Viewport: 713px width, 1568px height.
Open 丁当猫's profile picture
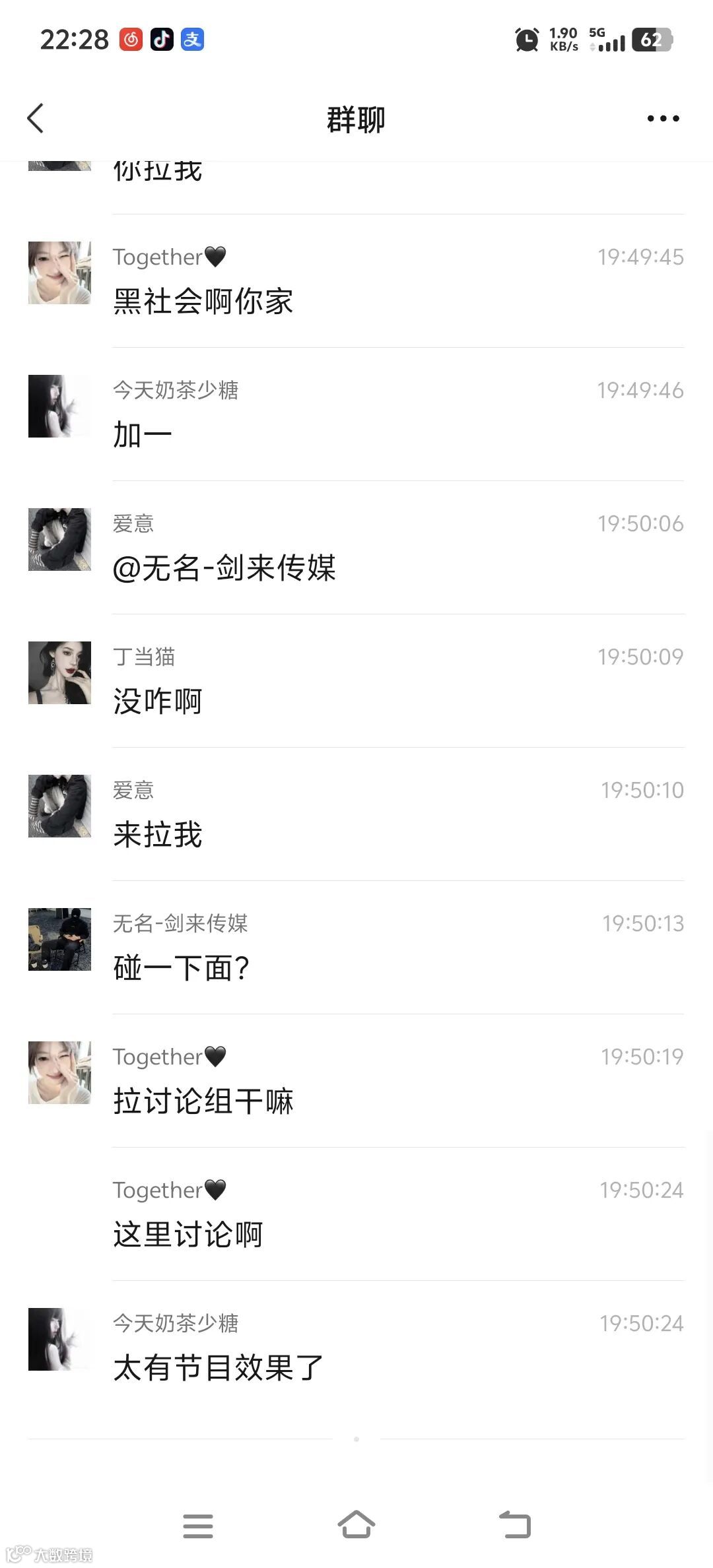pos(59,672)
